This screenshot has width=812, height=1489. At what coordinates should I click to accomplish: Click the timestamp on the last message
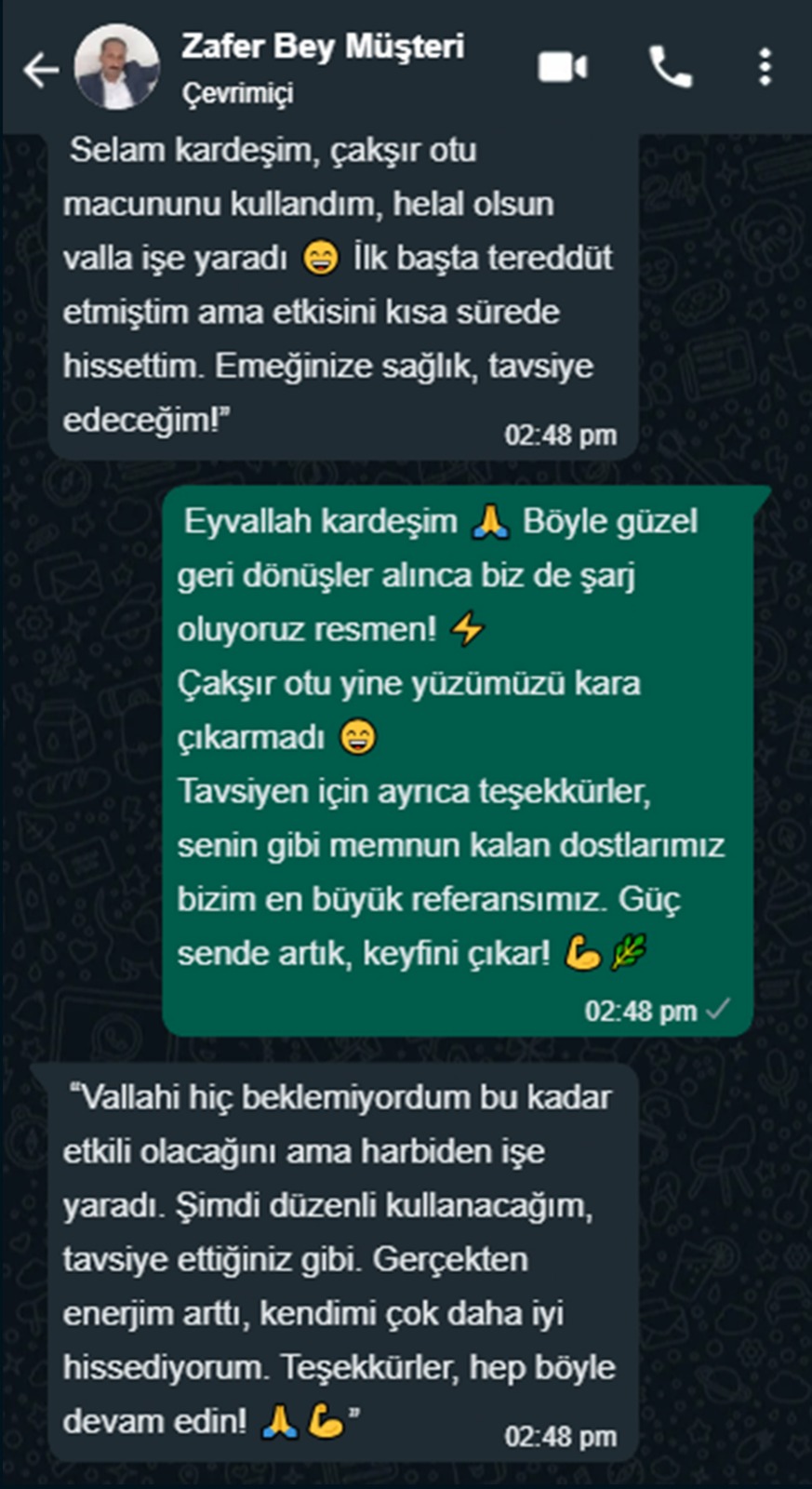pyautogui.click(x=561, y=1433)
